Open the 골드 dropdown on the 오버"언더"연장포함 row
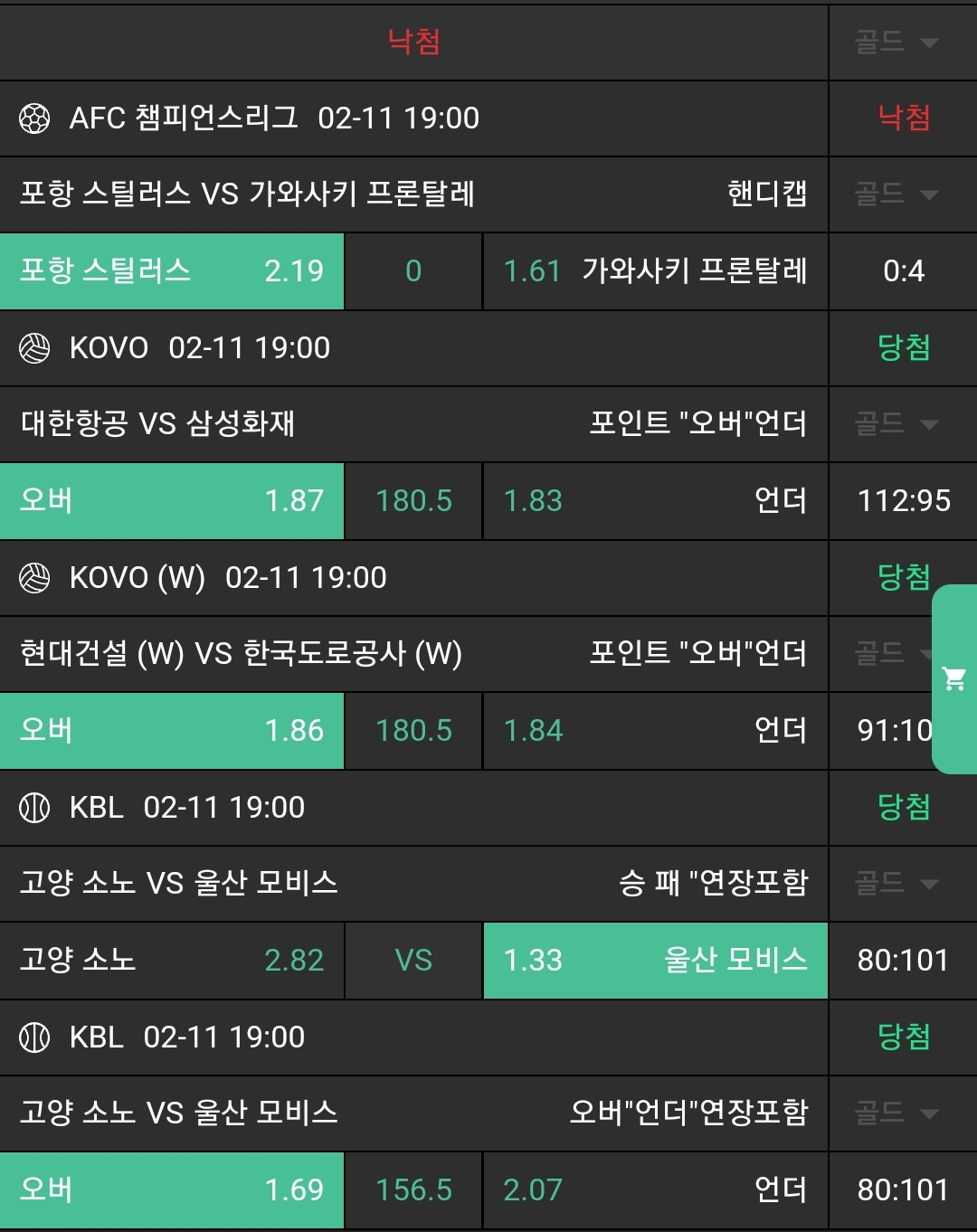This screenshot has height=1232, width=977. pyautogui.click(x=896, y=1113)
